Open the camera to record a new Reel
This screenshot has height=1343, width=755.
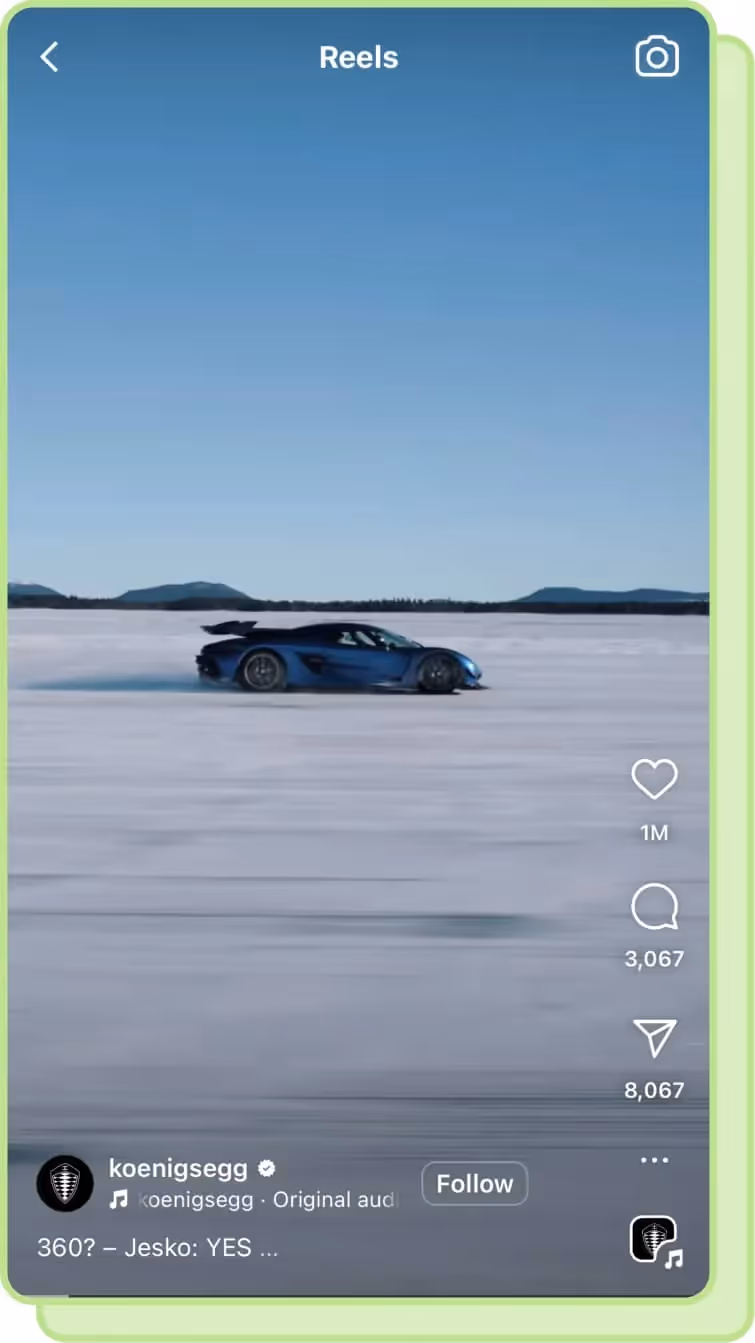[656, 57]
